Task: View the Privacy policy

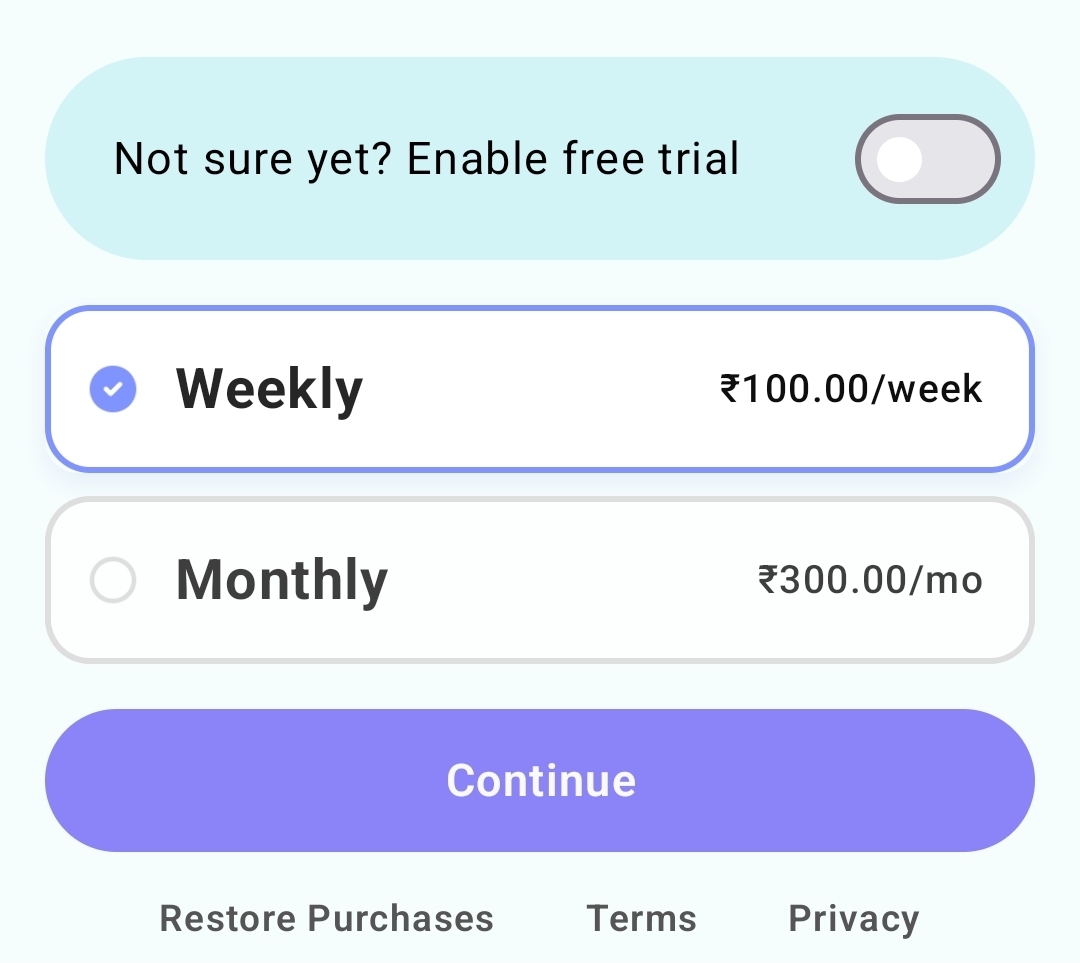Action: click(853, 918)
